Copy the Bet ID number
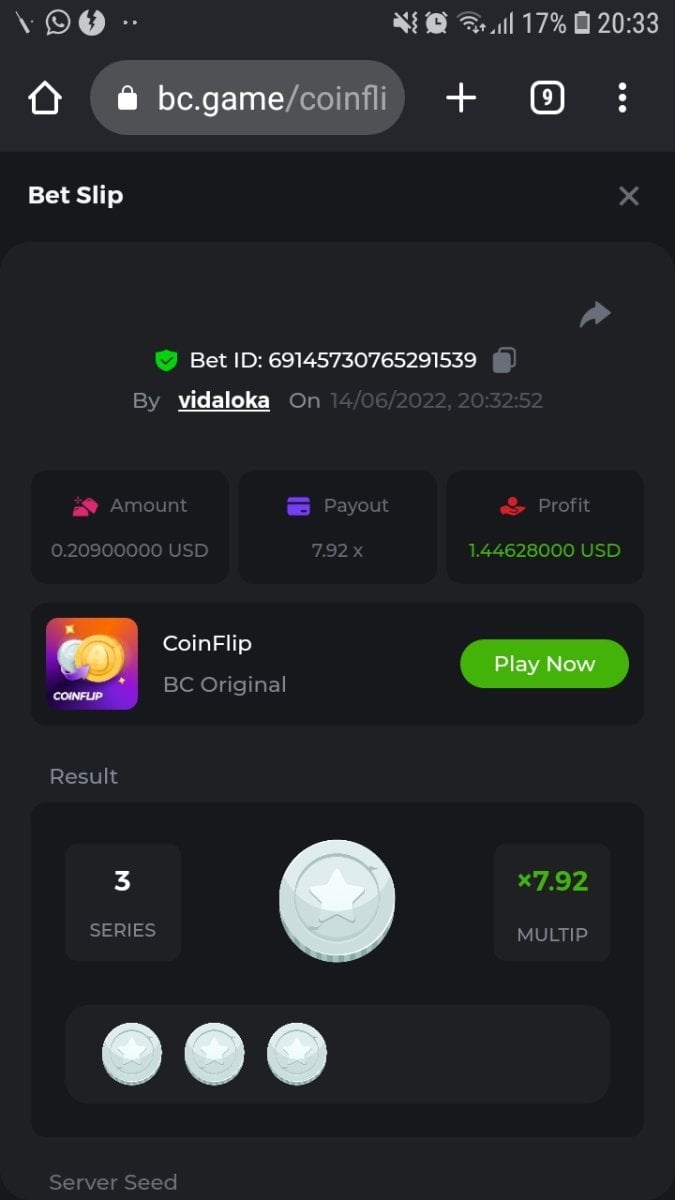This screenshot has height=1200, width=675. point(505,360)
